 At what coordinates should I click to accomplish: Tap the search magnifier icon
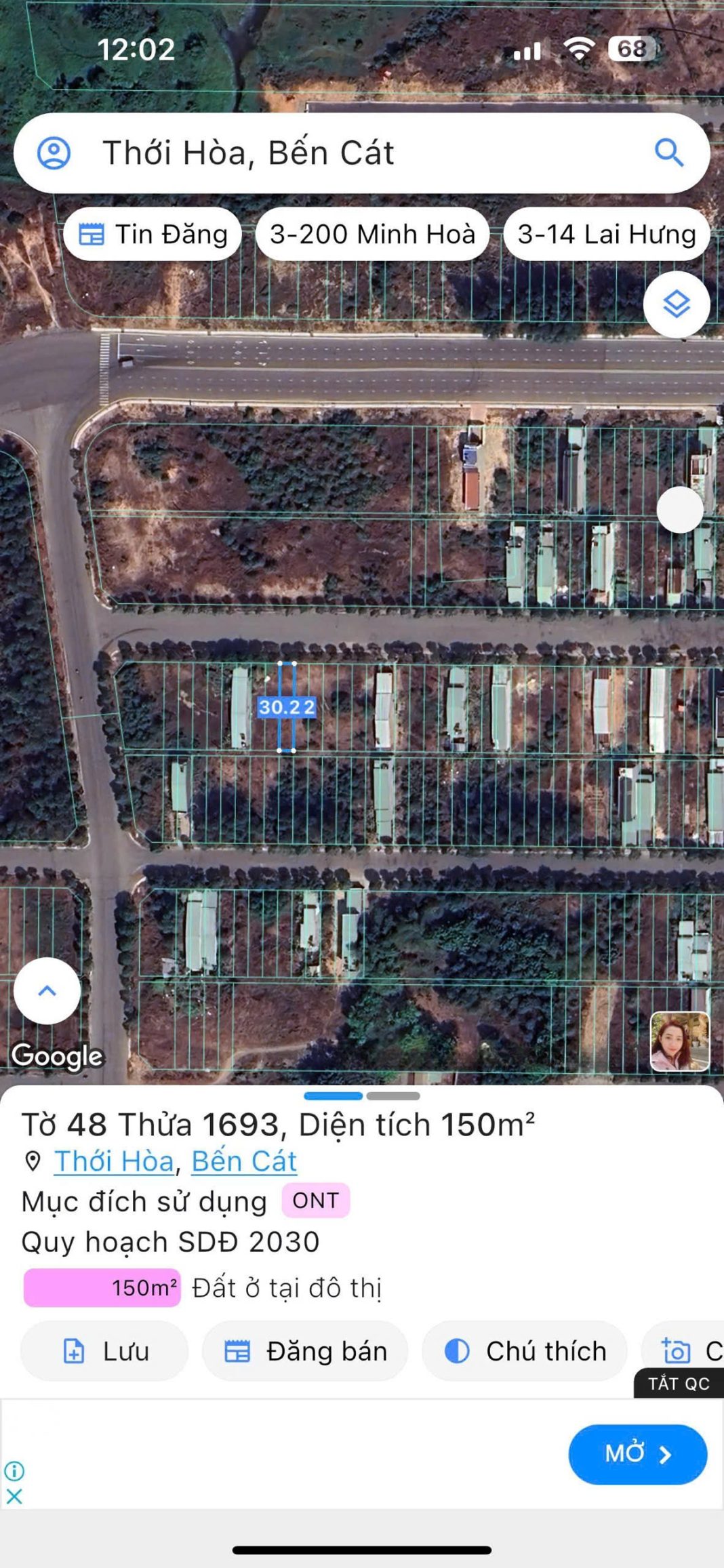click(x=670, y=153)
